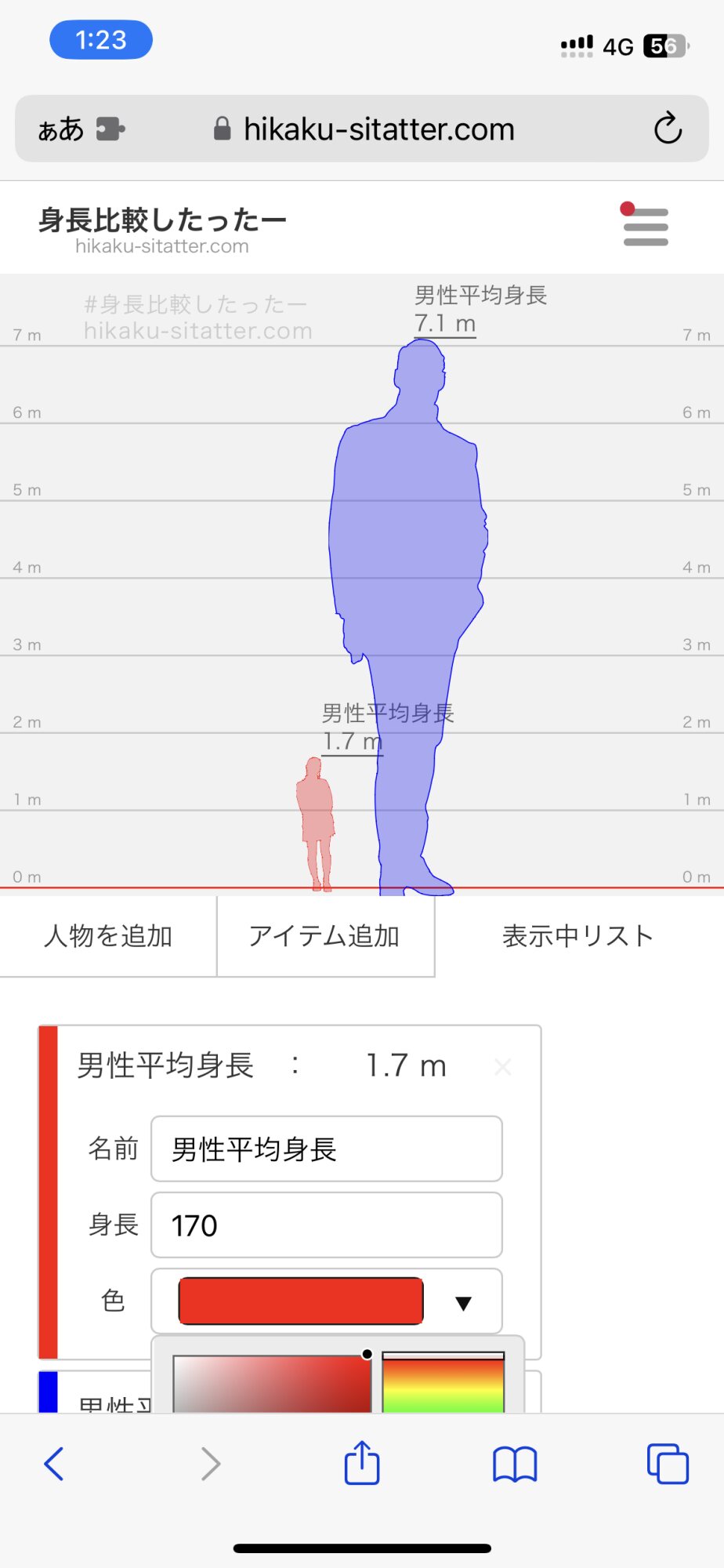Edit the 身長 height field showing 170
Screen dimensions: 724x1568
tap(327, 1225)
